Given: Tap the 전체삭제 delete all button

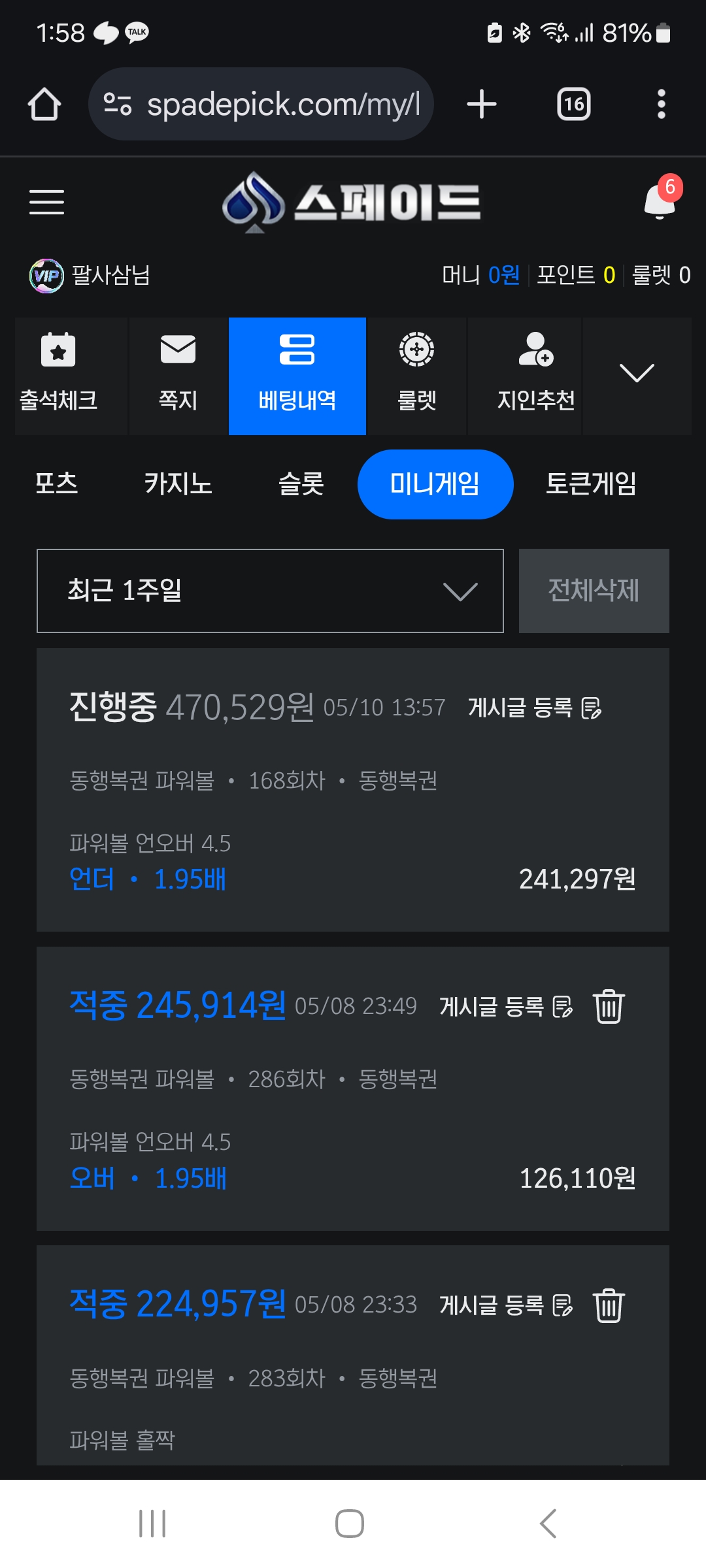Looking at the screenshot, I should coord(594,591).
